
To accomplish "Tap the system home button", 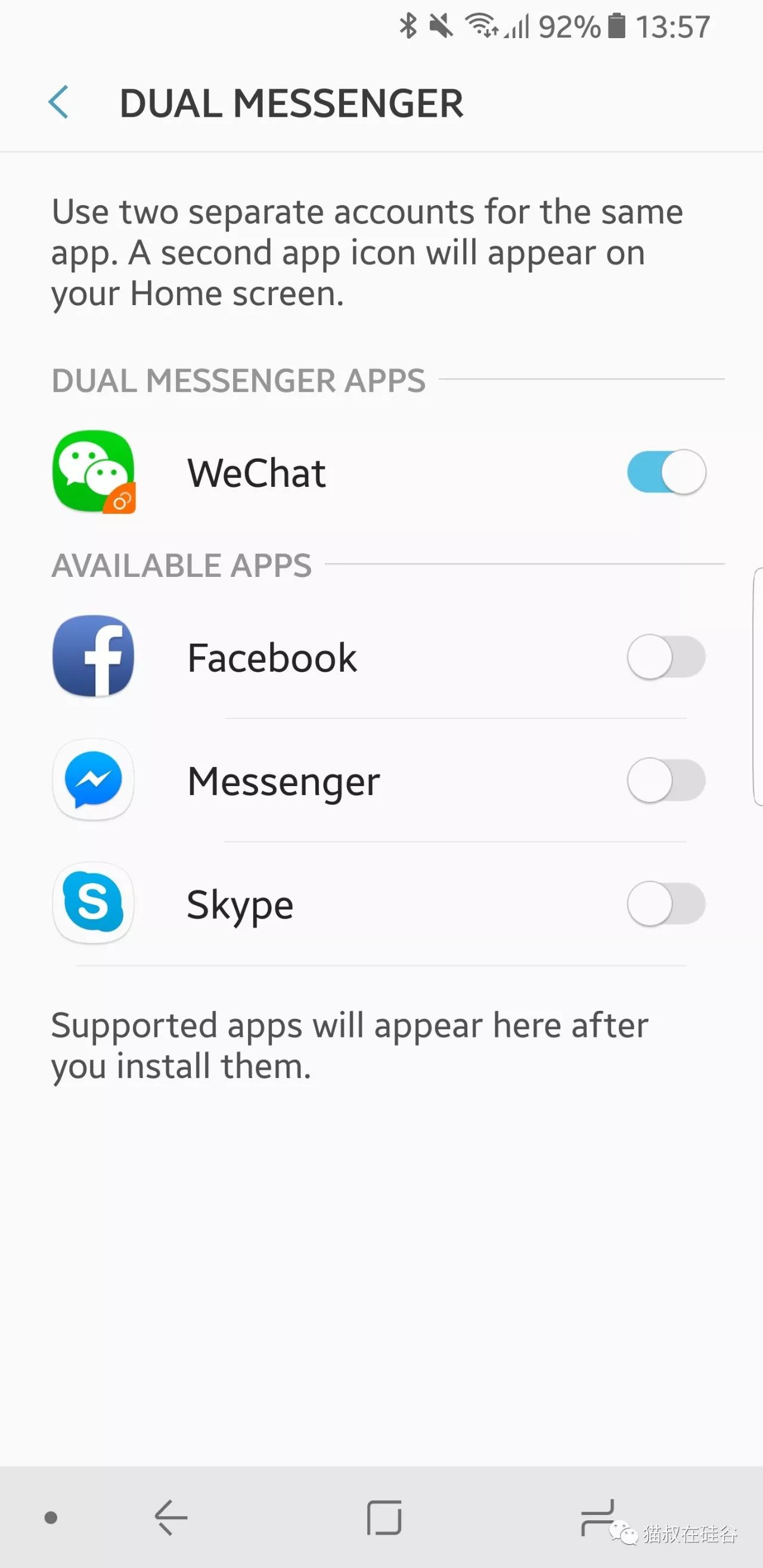I will click(384, 1517).
